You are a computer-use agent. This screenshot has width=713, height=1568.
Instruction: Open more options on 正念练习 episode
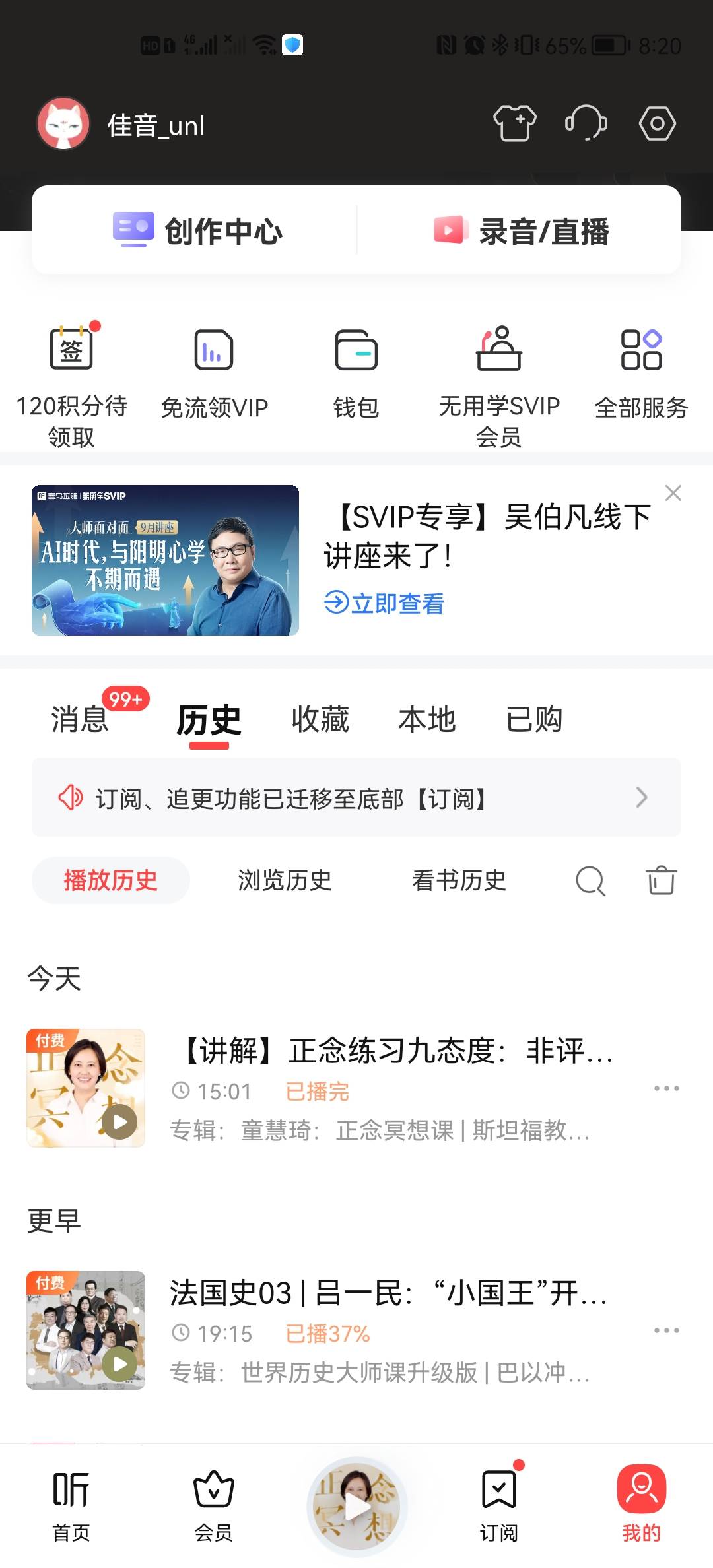pos(665,1088)
